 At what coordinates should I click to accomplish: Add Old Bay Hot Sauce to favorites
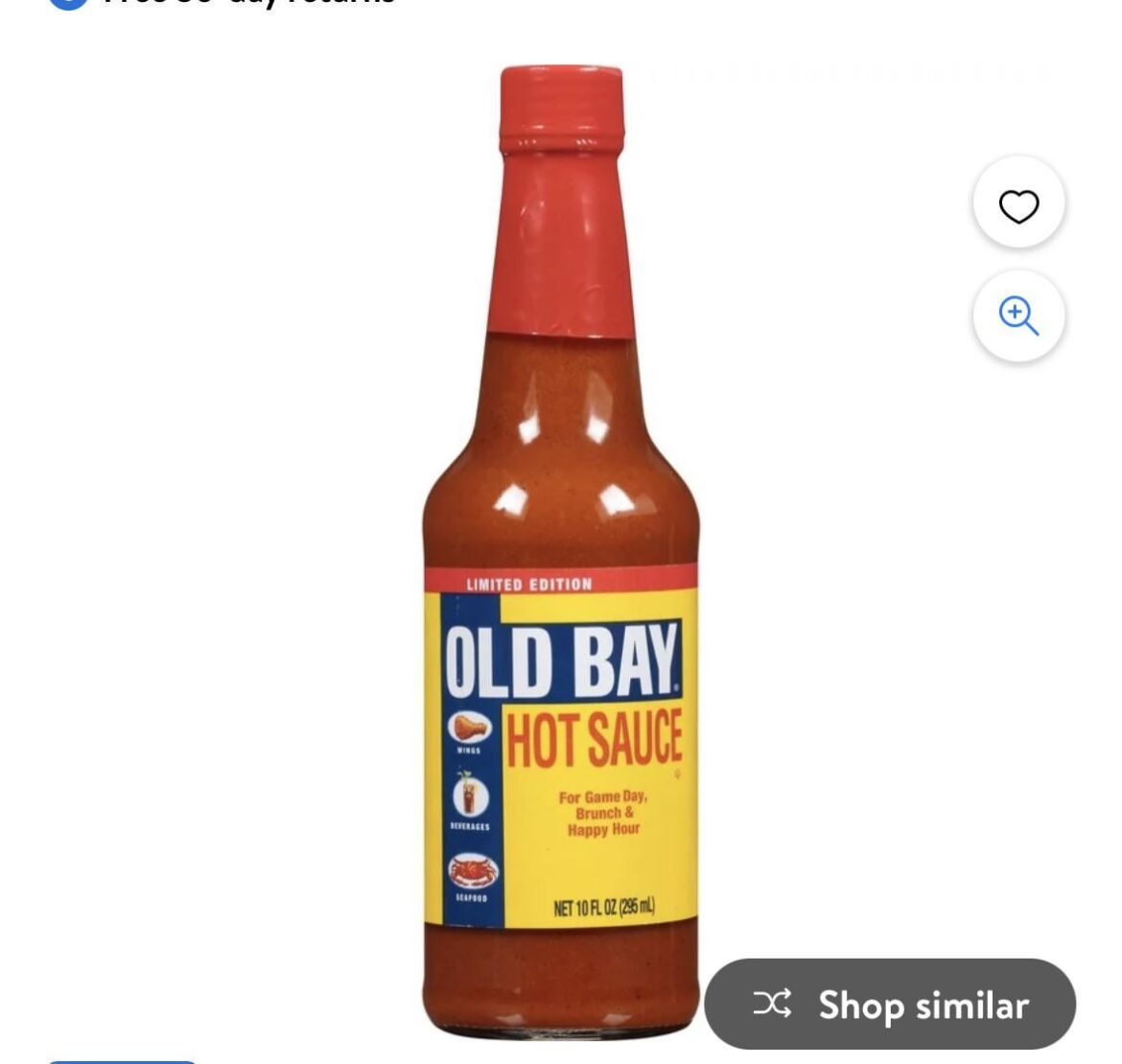click(x=1018, y=205)
